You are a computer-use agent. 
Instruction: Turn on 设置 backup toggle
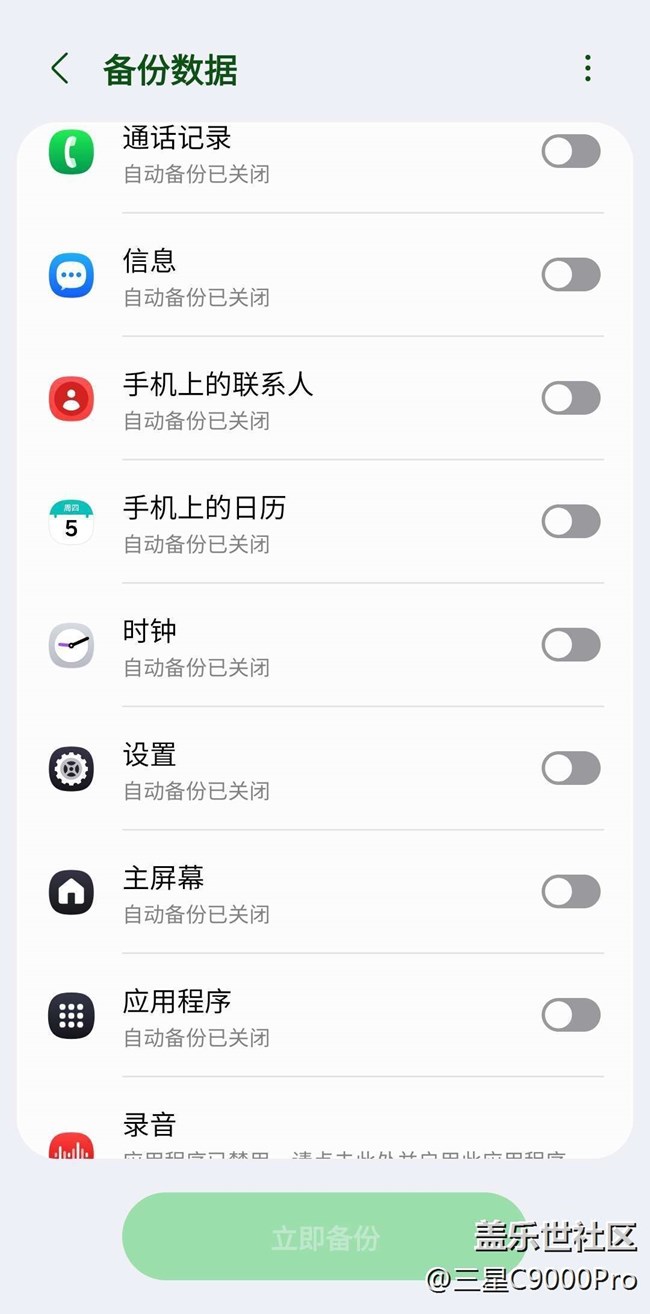(x=570, y=768)
